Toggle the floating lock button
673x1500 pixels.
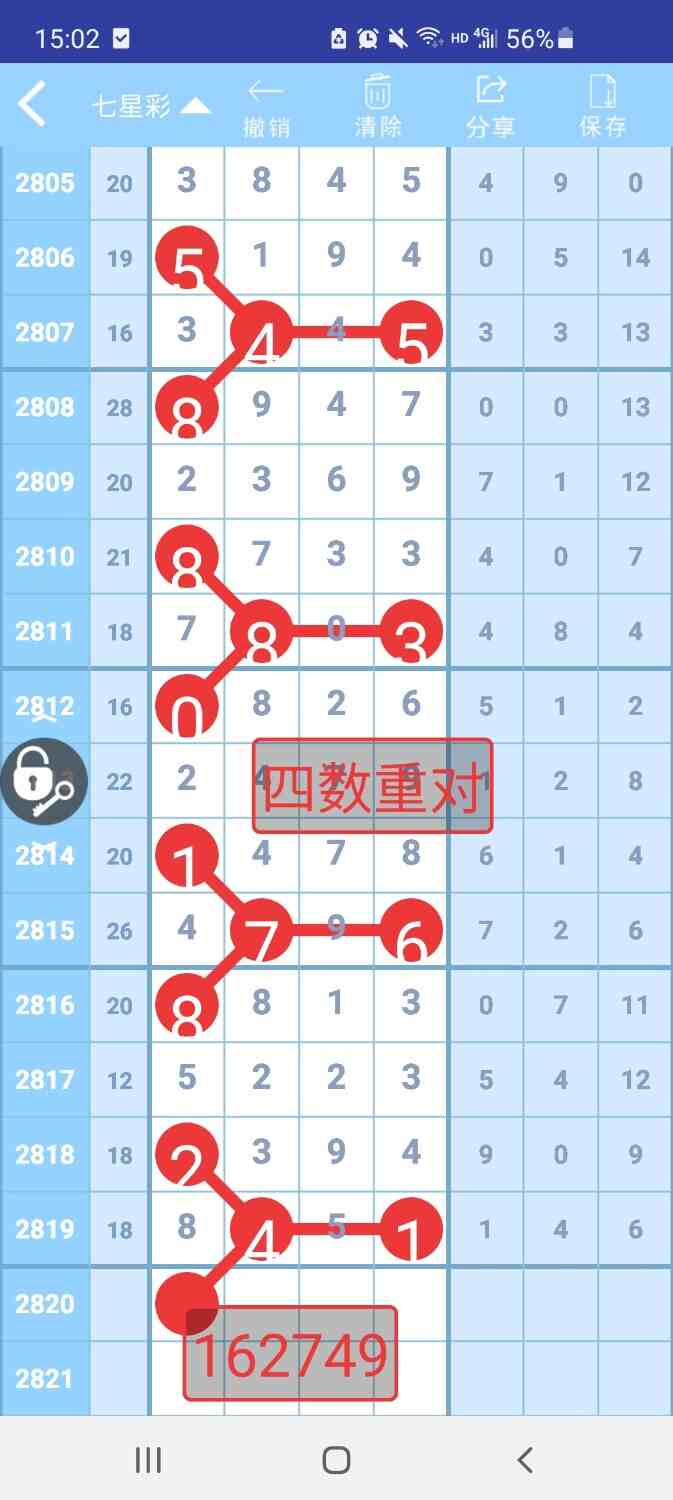38,781
